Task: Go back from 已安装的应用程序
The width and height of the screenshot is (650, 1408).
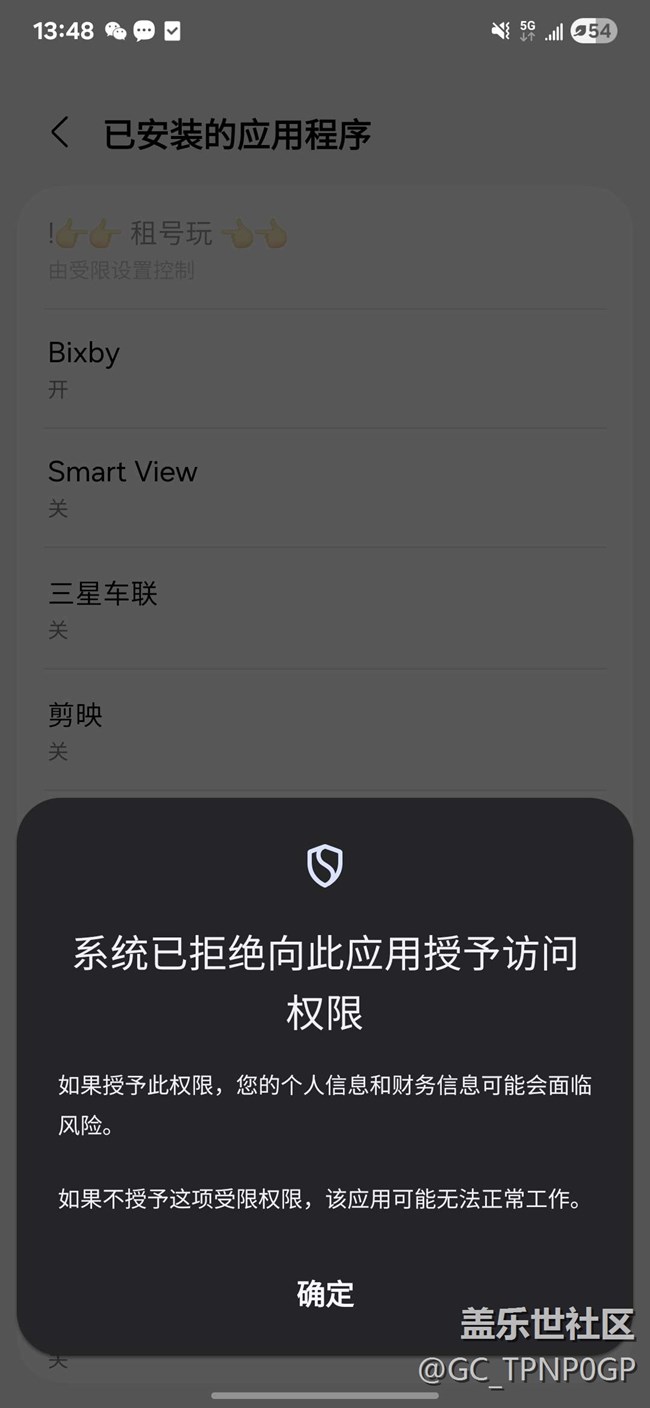Action: pos(60,133)
